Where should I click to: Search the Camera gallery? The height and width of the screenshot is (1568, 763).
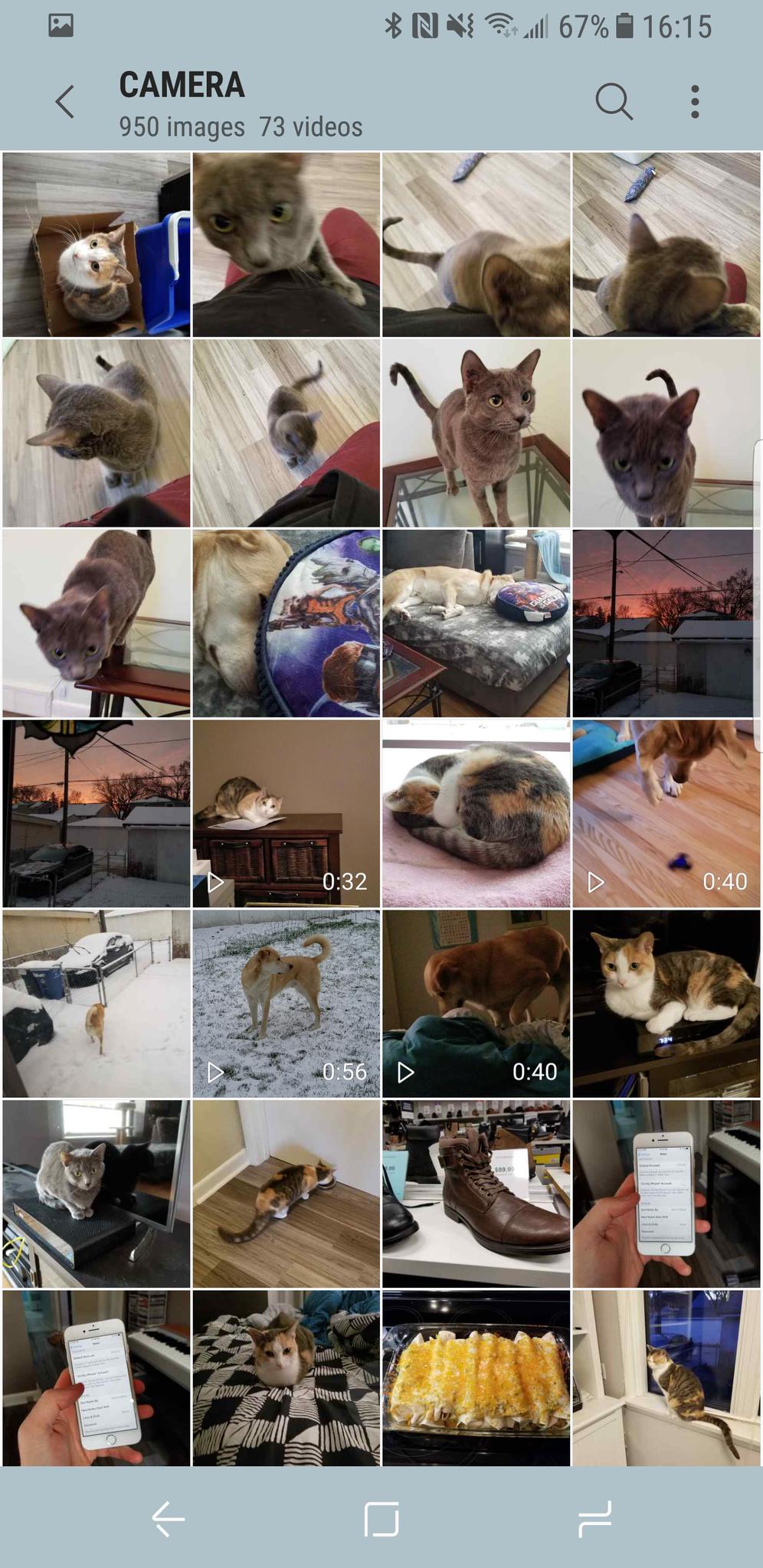[614, 102]
